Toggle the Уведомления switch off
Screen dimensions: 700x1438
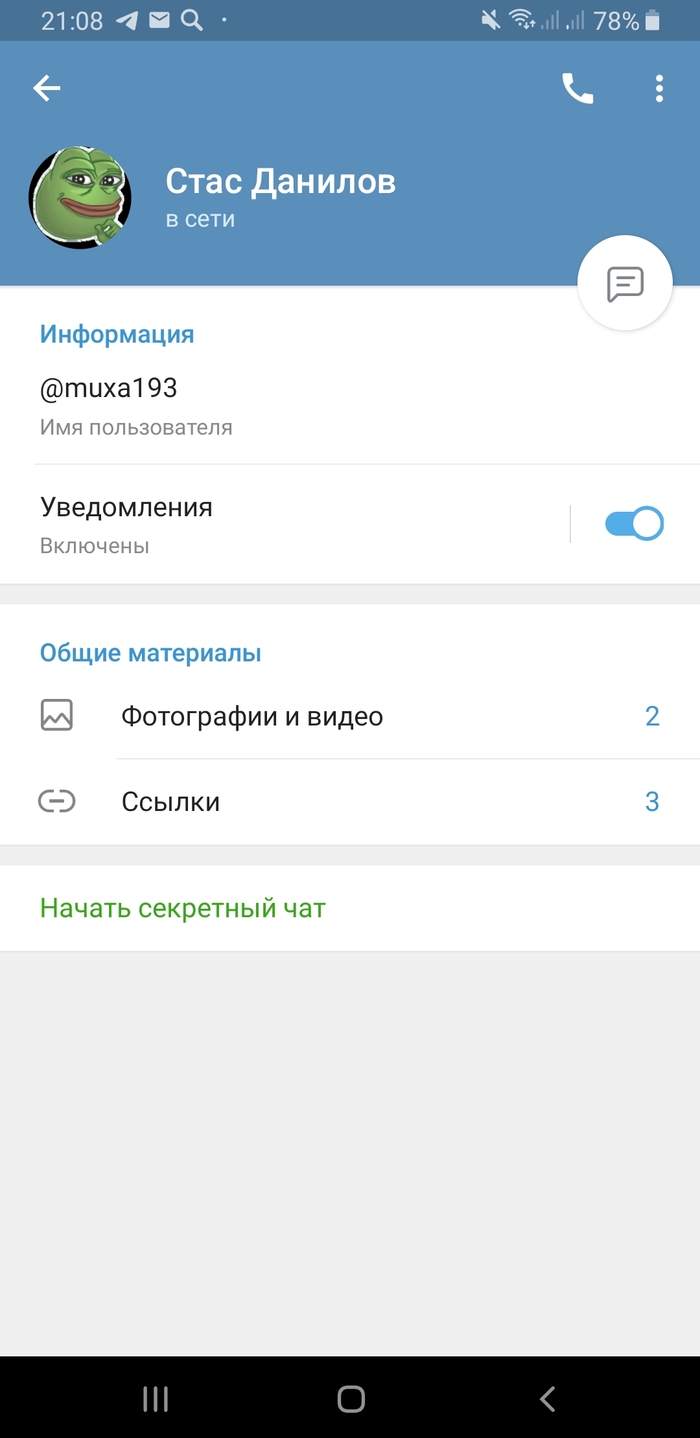[x=634, y=524]
